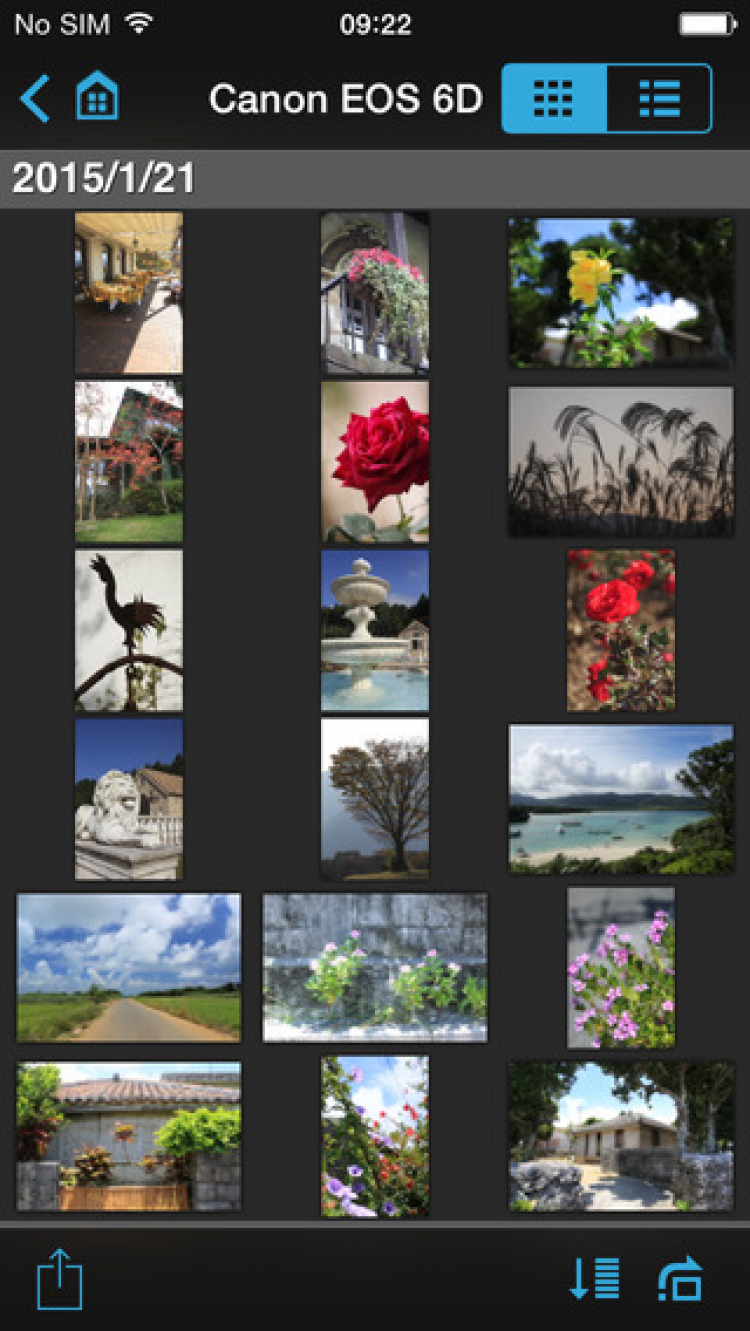Open the stone lion statue photo
Image resolution: width=750 pixels, height=1331 pixels.
coord(129,799)
